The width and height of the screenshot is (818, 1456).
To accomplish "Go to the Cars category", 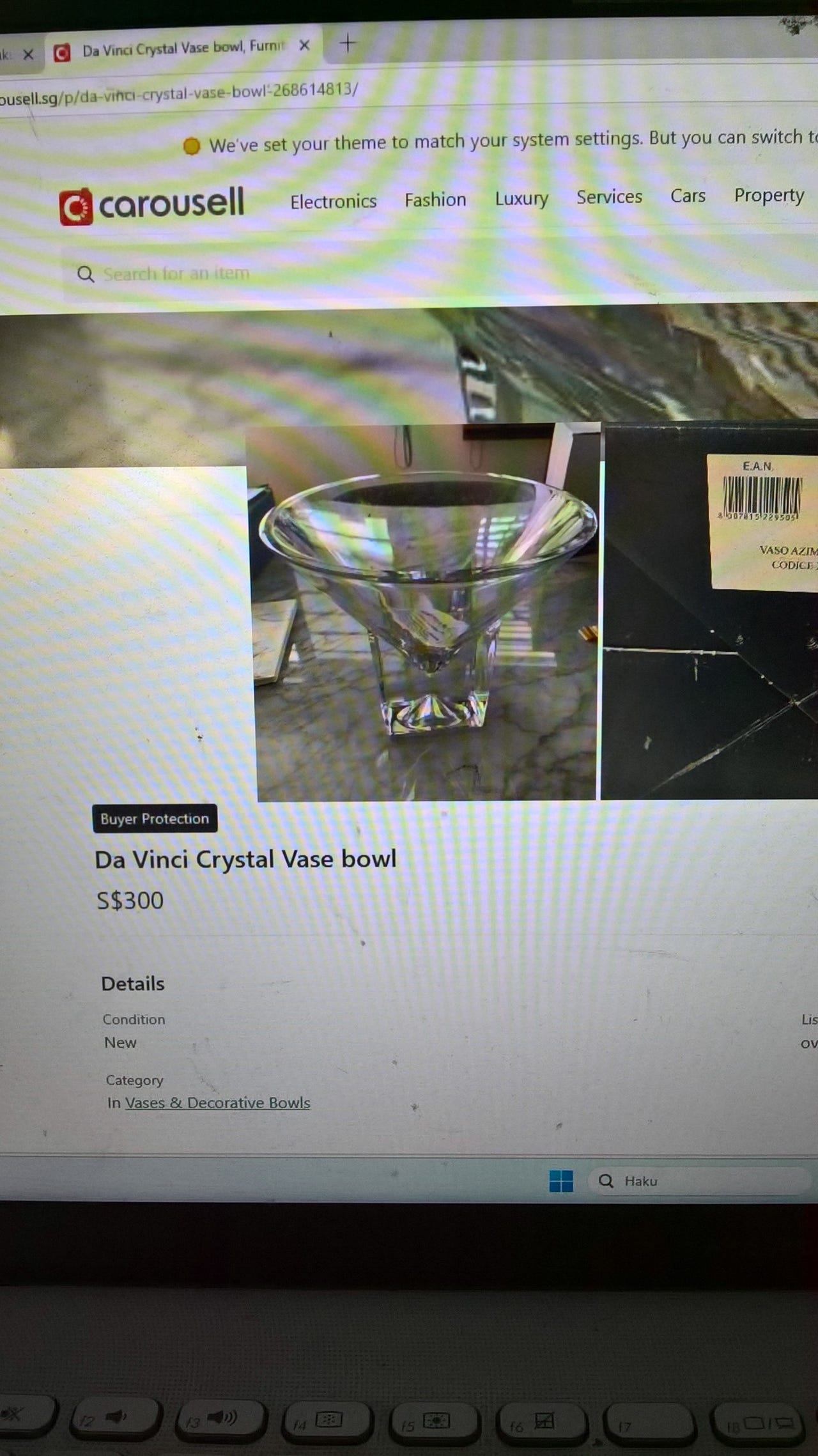I will [688, 196].
